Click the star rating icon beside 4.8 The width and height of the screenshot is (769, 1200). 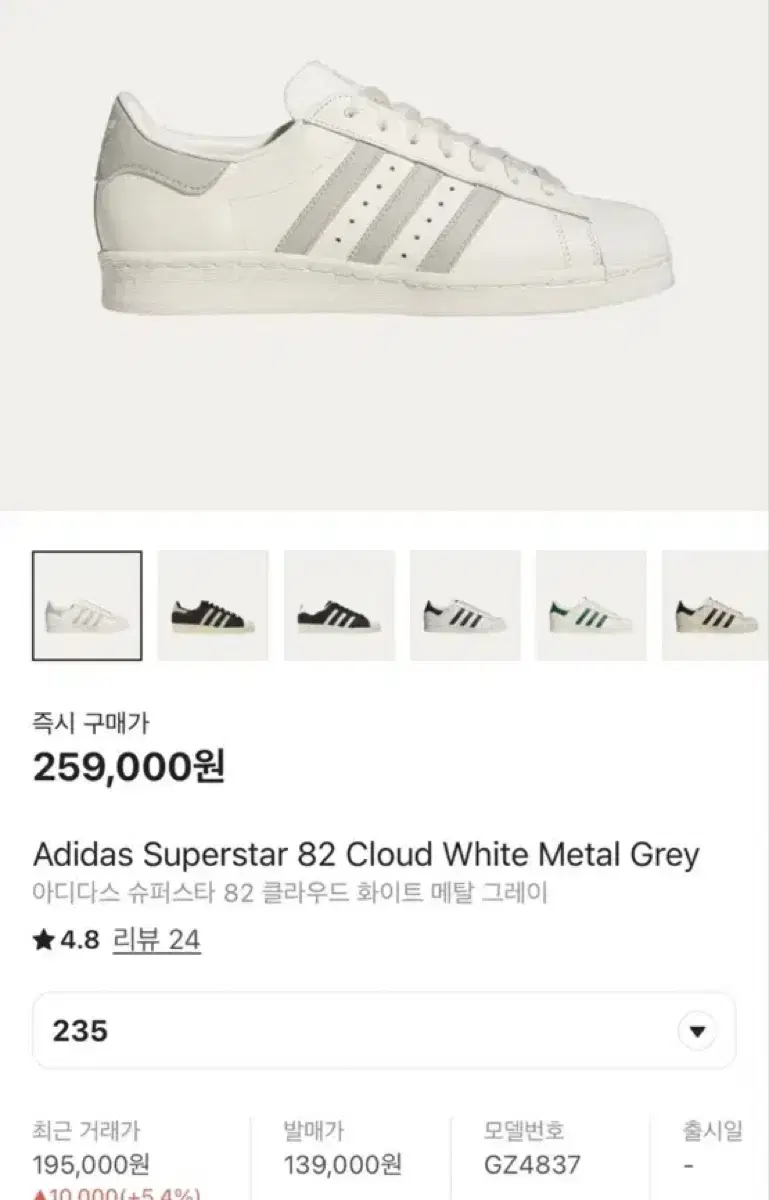(x=41, y=938)
